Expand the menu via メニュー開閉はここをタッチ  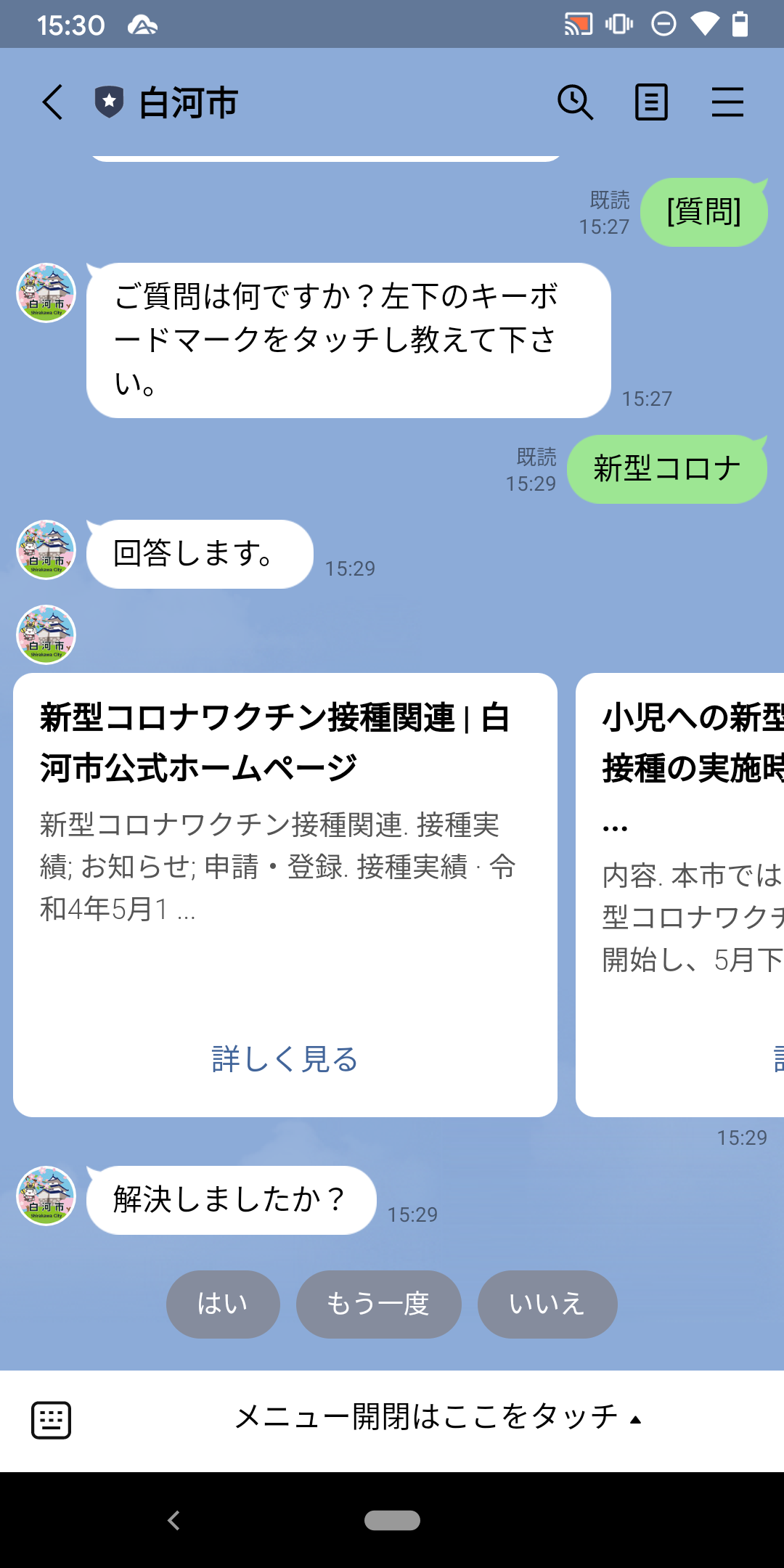(438, 1418)
